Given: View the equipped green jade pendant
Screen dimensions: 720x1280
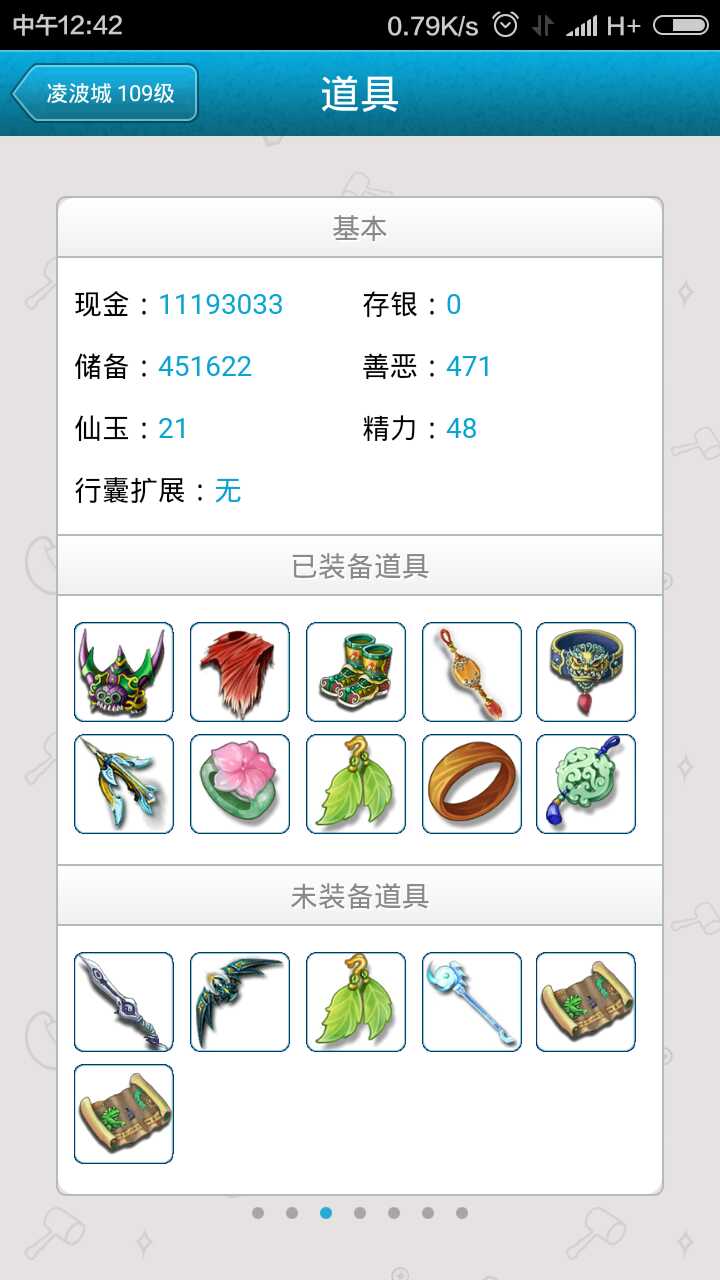Looking at the screenshot, I should coord(586,784).
